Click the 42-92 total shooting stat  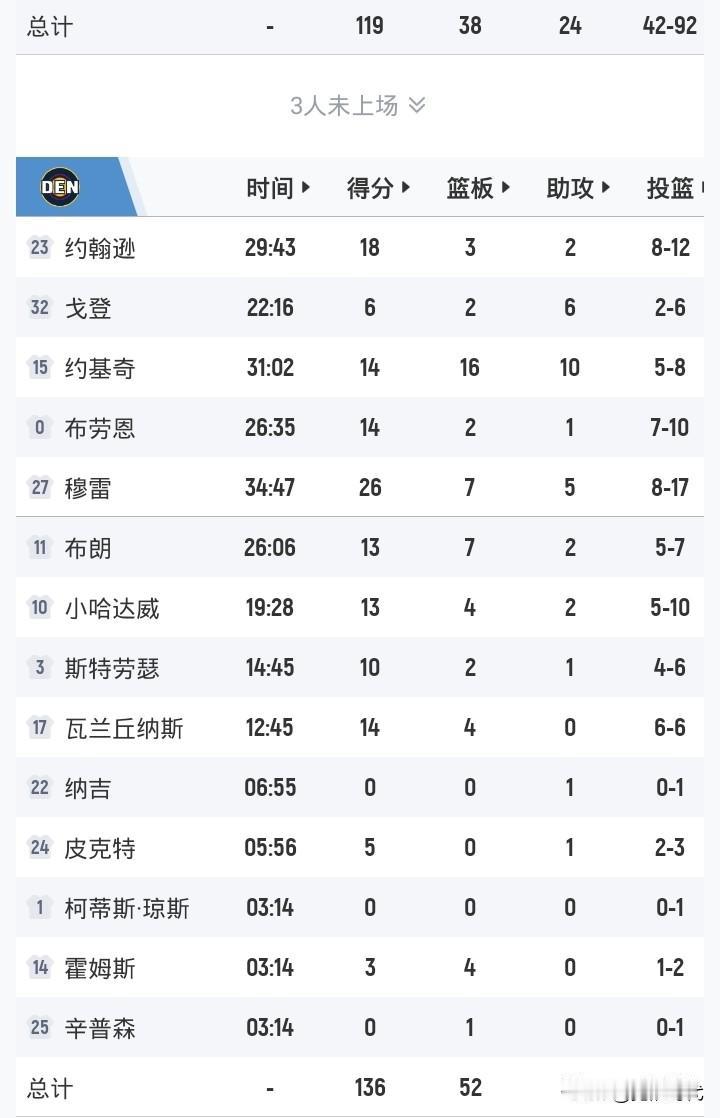coord(670,26)
